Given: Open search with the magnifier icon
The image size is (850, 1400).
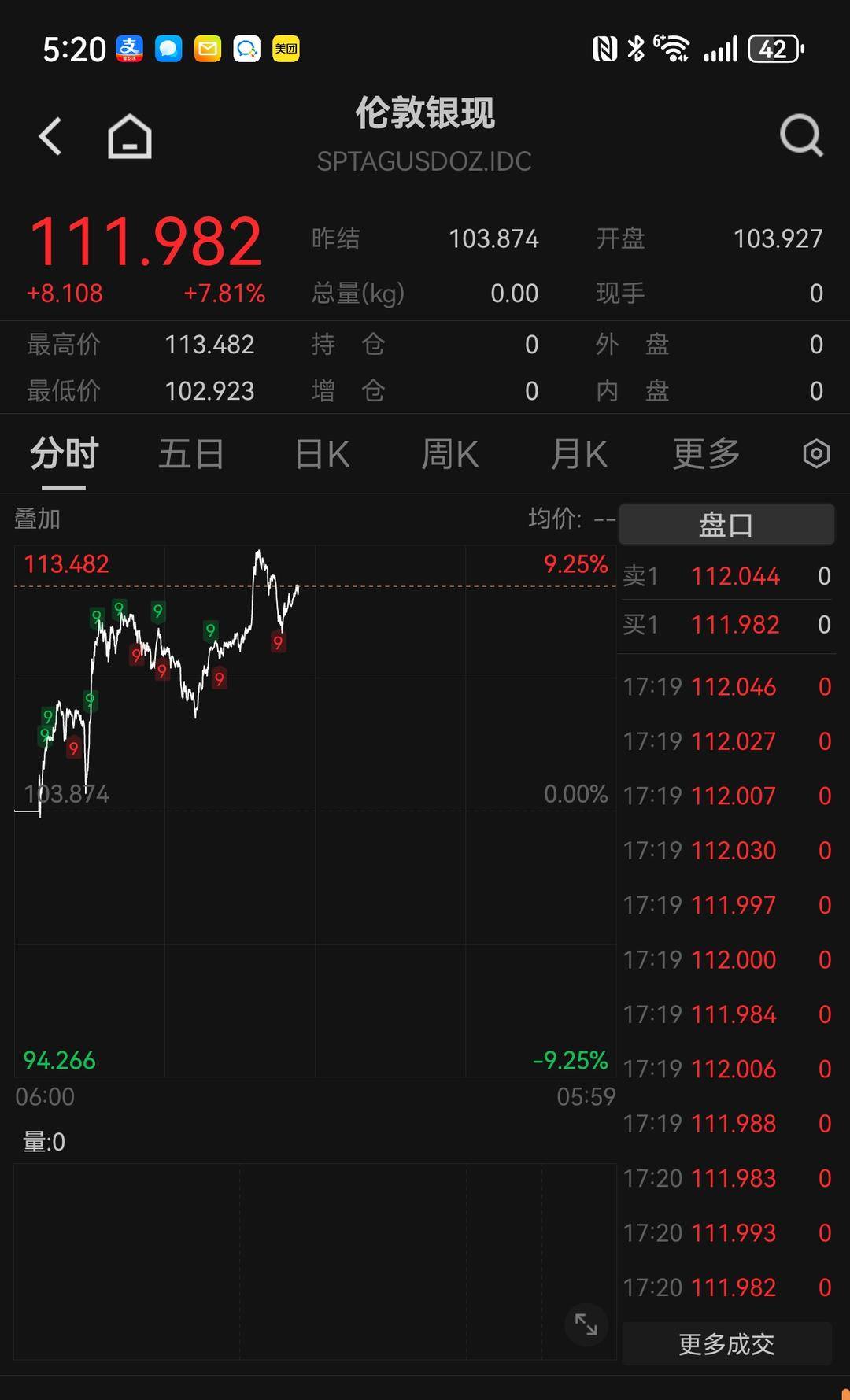Looking at the screenshot, I should [x=800, y=136].
